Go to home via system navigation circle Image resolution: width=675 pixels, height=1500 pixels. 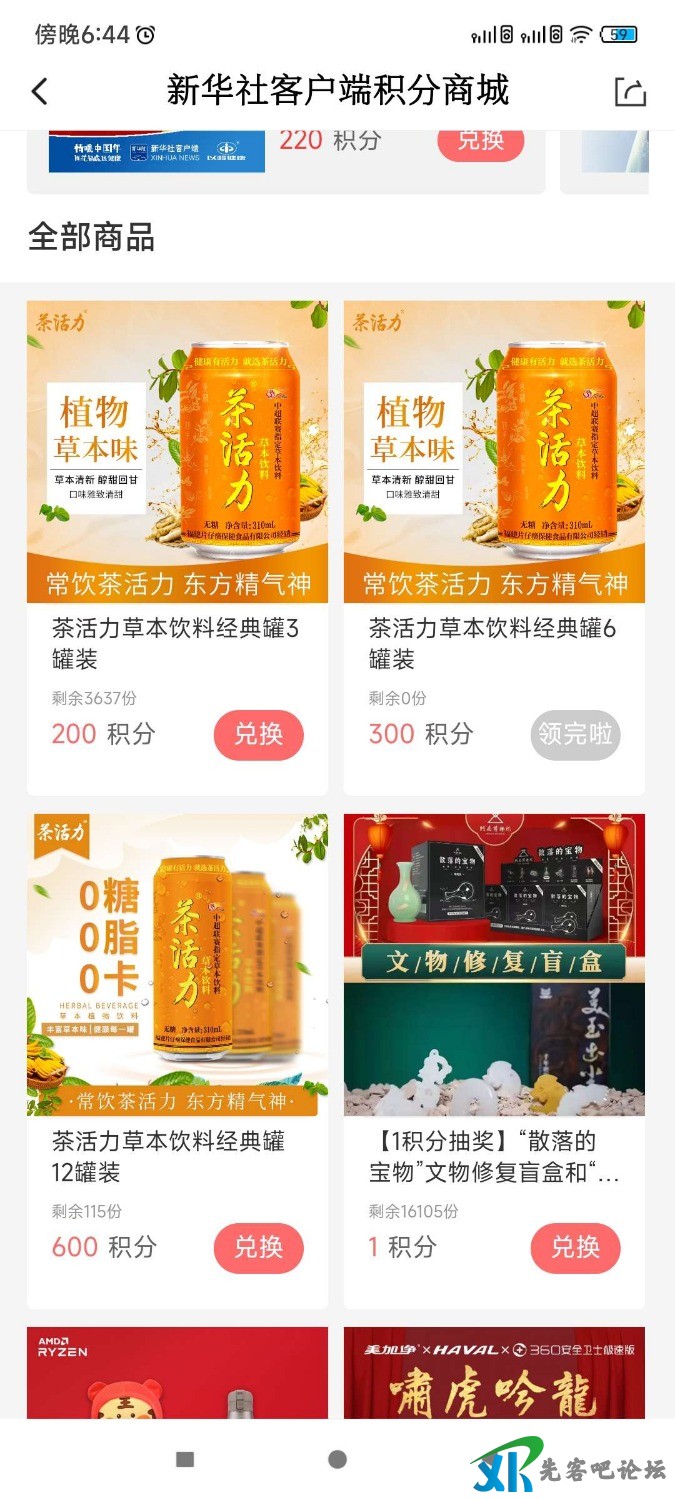point(337,1459)
